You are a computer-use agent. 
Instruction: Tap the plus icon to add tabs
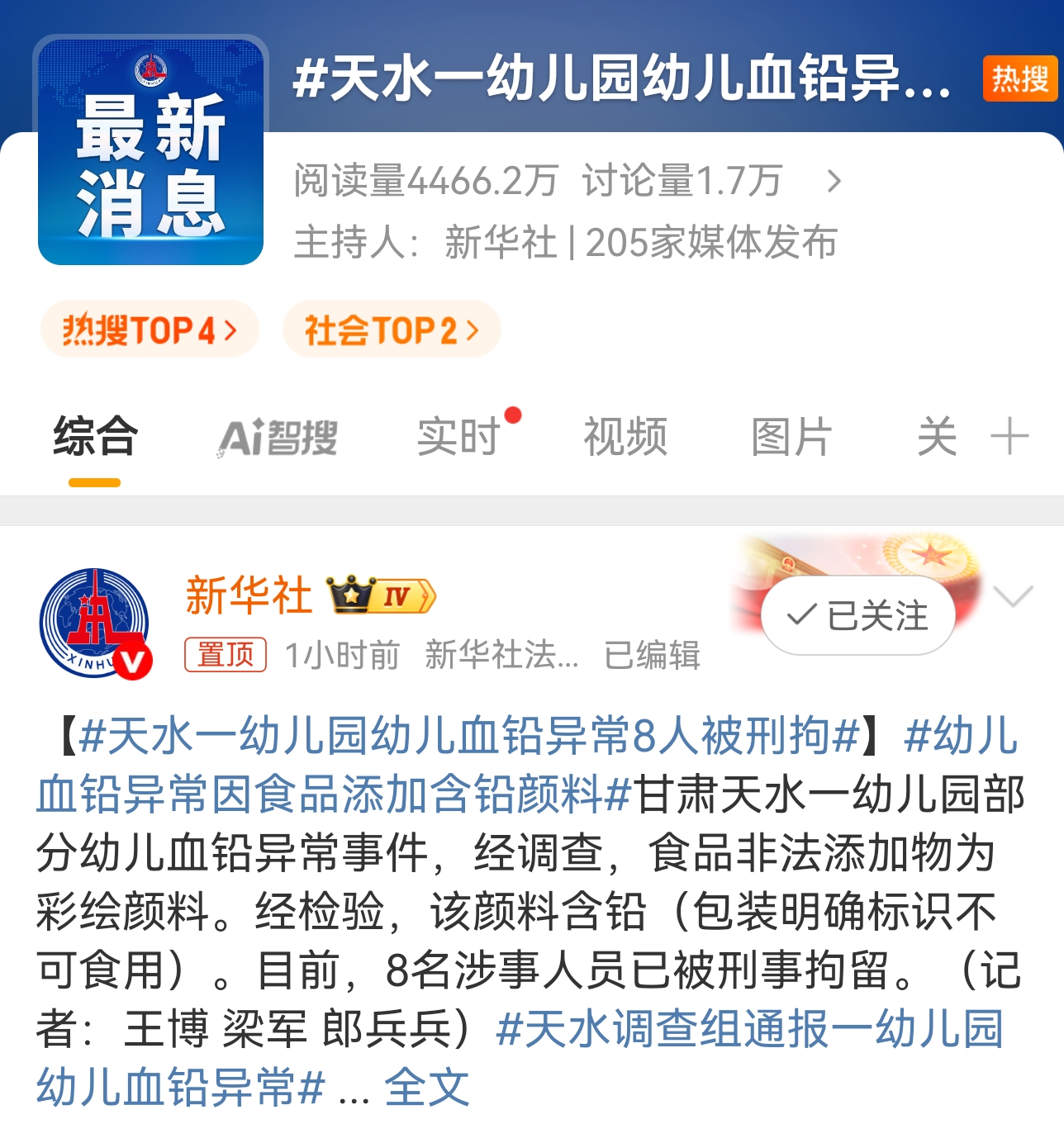[x=1009, y=436]
